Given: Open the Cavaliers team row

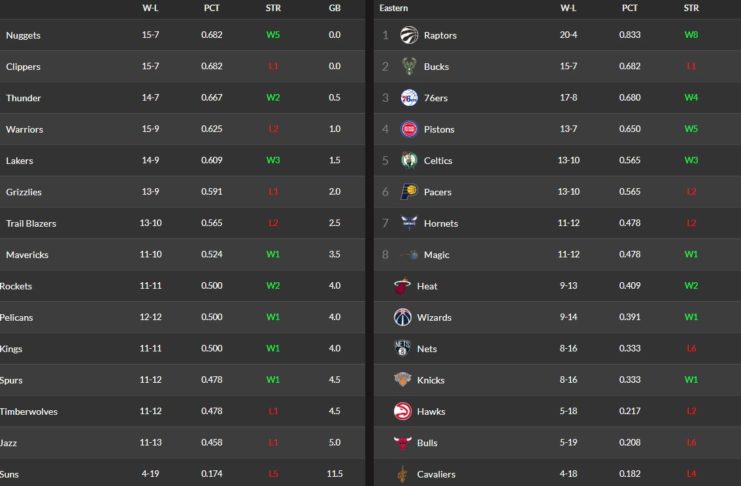Looking at the screenshot, I should point(437,474).
